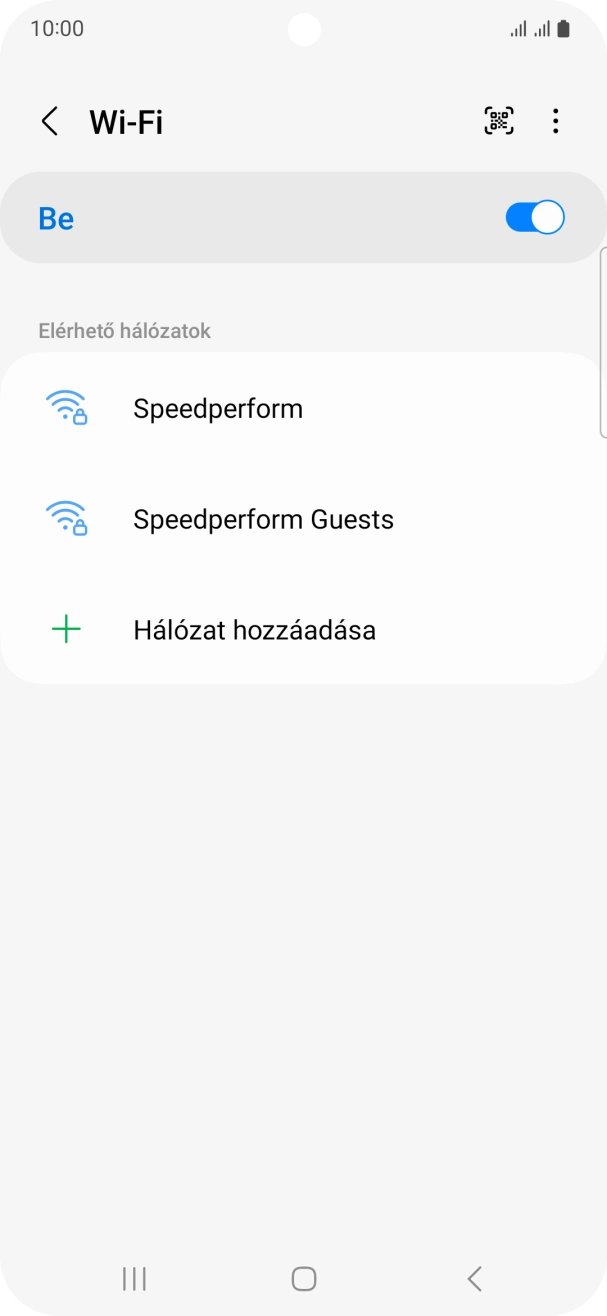607x1316 pixels.
Task: Turn off the Wi-Fi switch
Action: (535, 218)
